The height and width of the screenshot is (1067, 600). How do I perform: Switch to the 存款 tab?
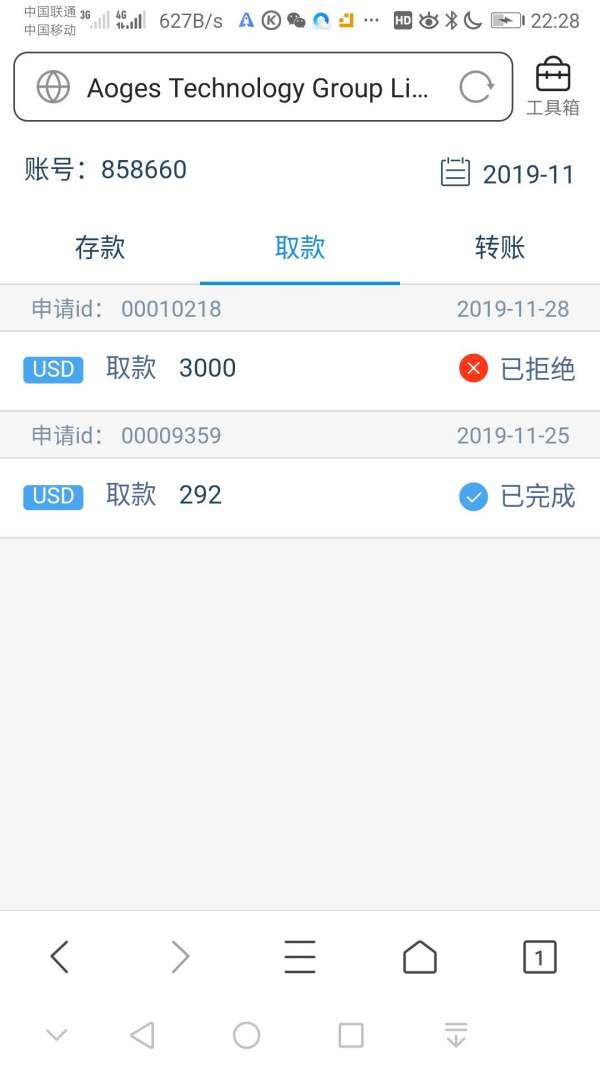100,248
